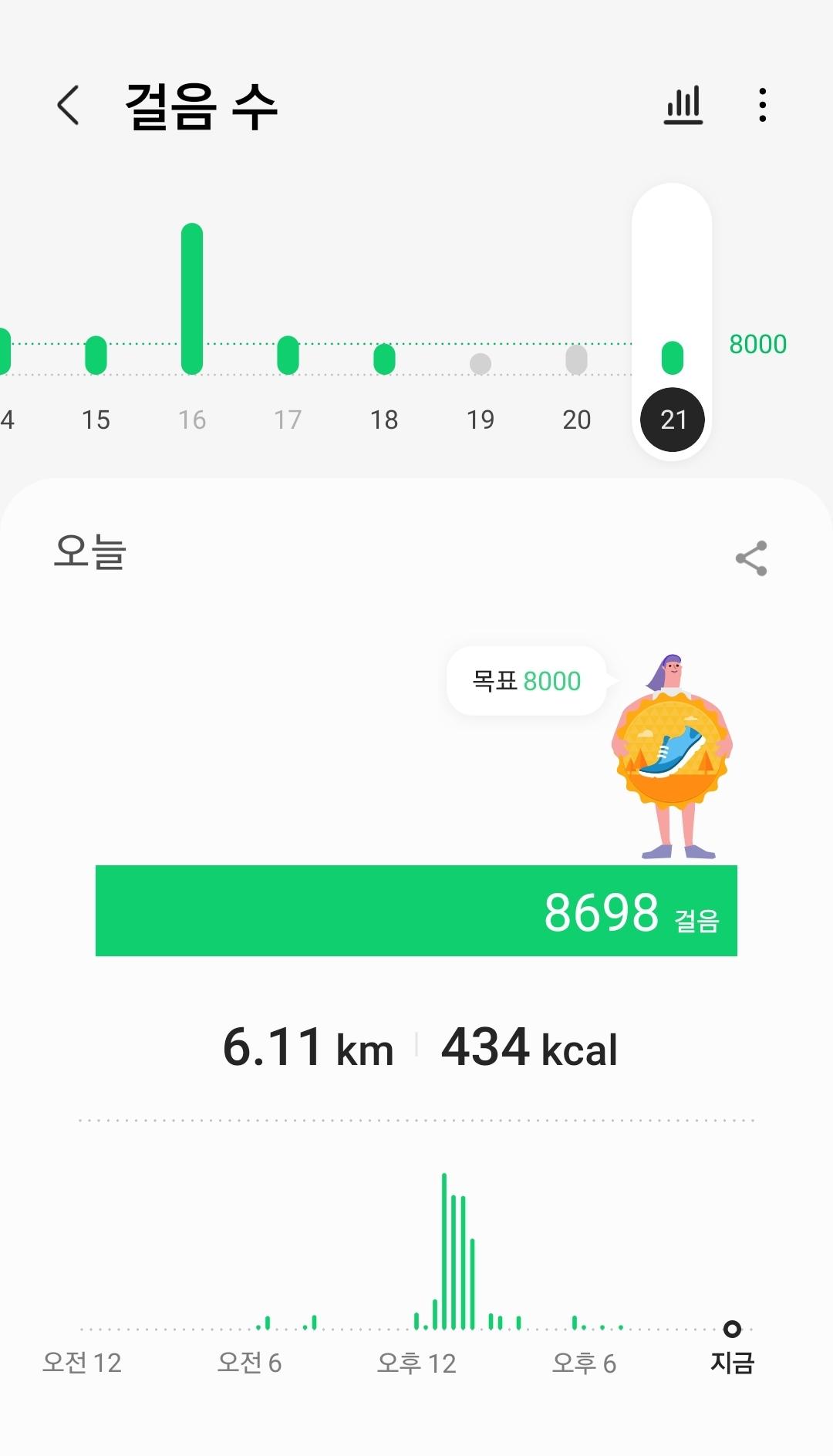Open the overflow menu
Screen dimensions: 833x1456
point(762,105)
